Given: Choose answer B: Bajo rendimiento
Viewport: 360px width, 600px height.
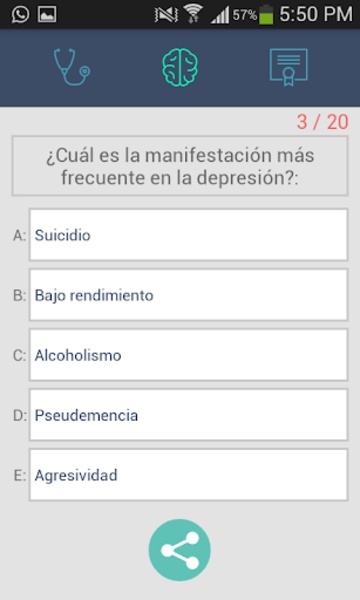Looking at the screenshot, I should 189,295.
